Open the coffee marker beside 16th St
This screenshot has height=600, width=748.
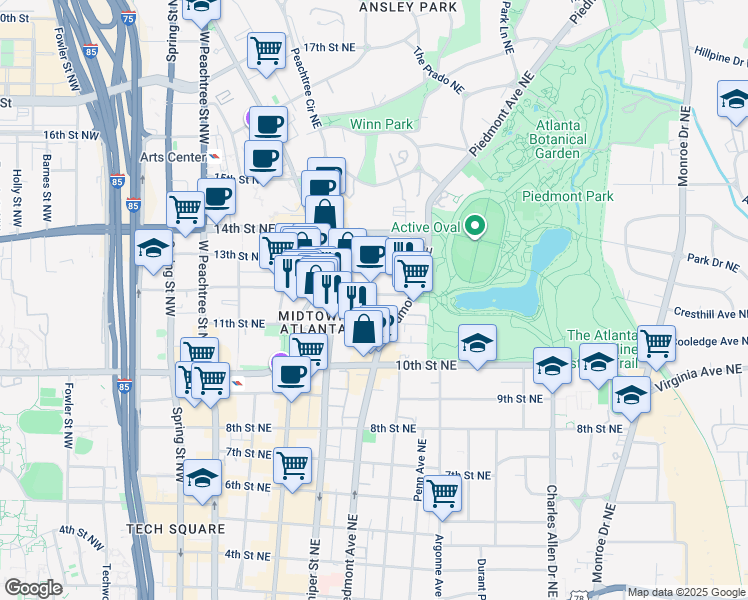(x=268, y=125)
